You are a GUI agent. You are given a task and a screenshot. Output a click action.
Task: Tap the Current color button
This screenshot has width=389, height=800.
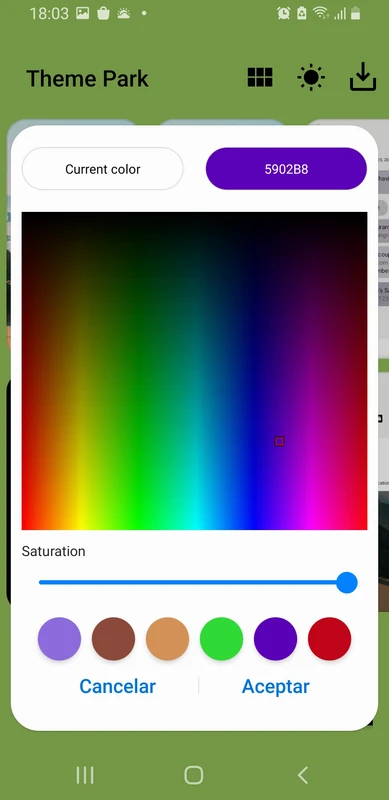pos(103,169)
